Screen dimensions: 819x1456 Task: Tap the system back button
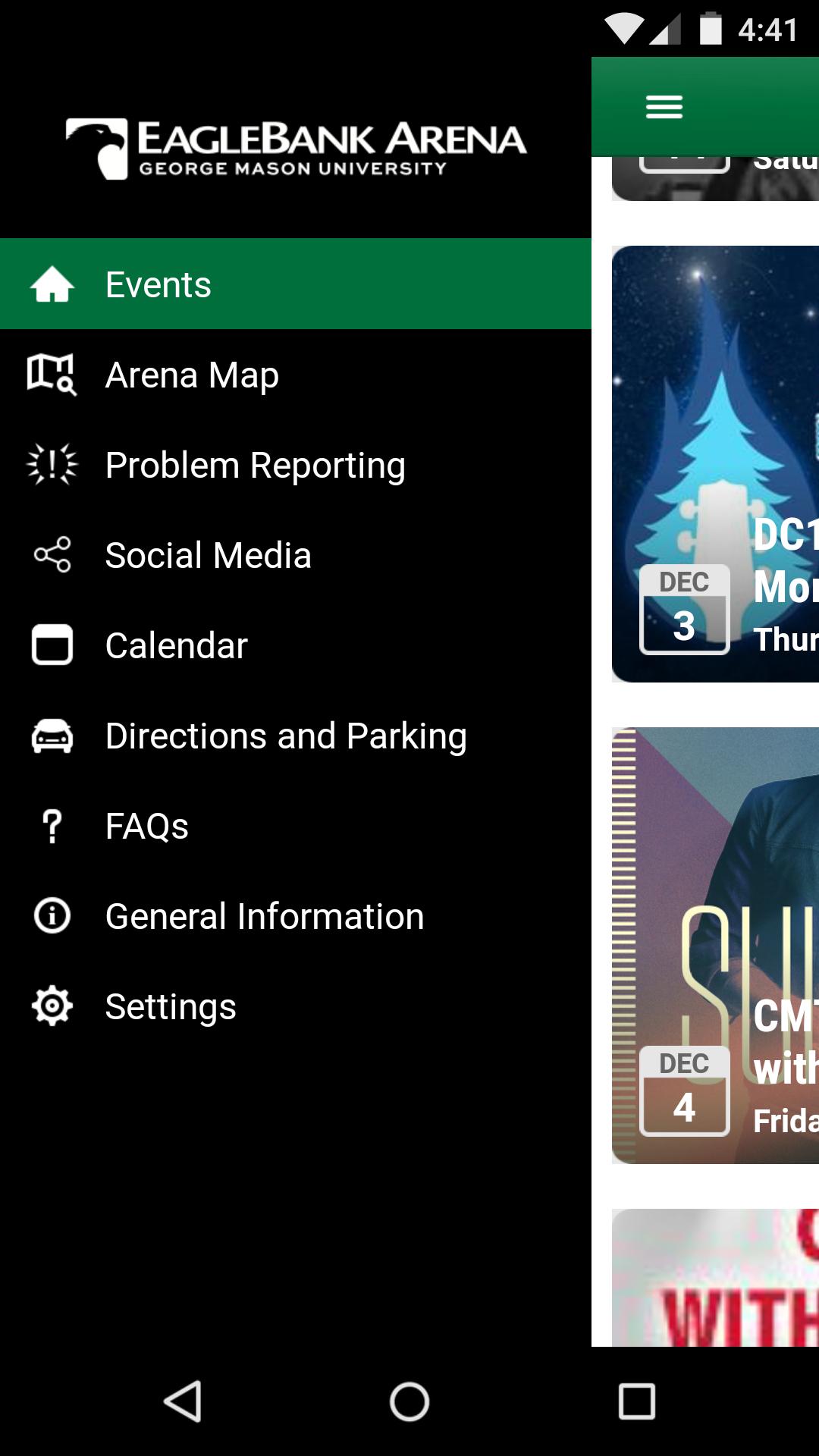[x=182, y=1401]
